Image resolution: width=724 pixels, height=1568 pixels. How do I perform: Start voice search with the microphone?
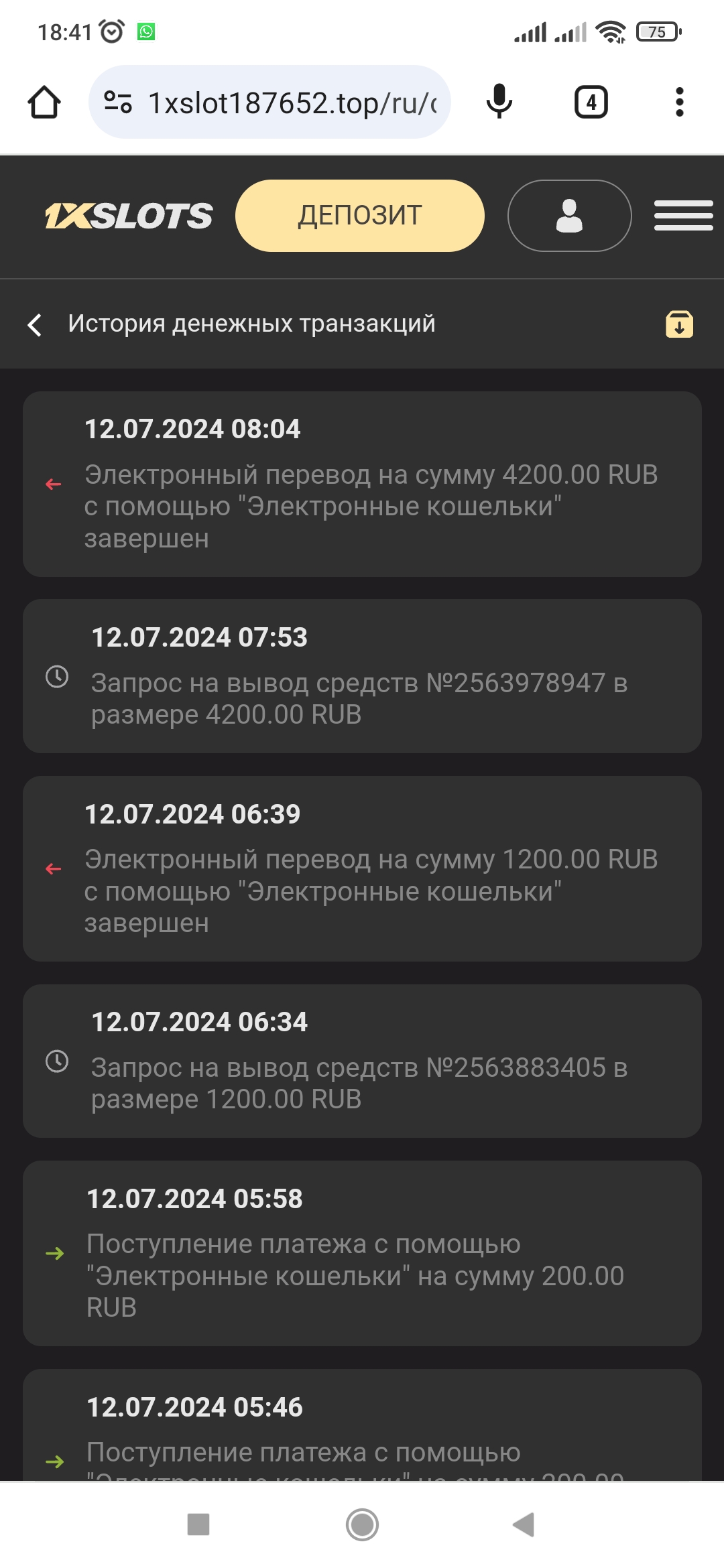coord(499,103)
